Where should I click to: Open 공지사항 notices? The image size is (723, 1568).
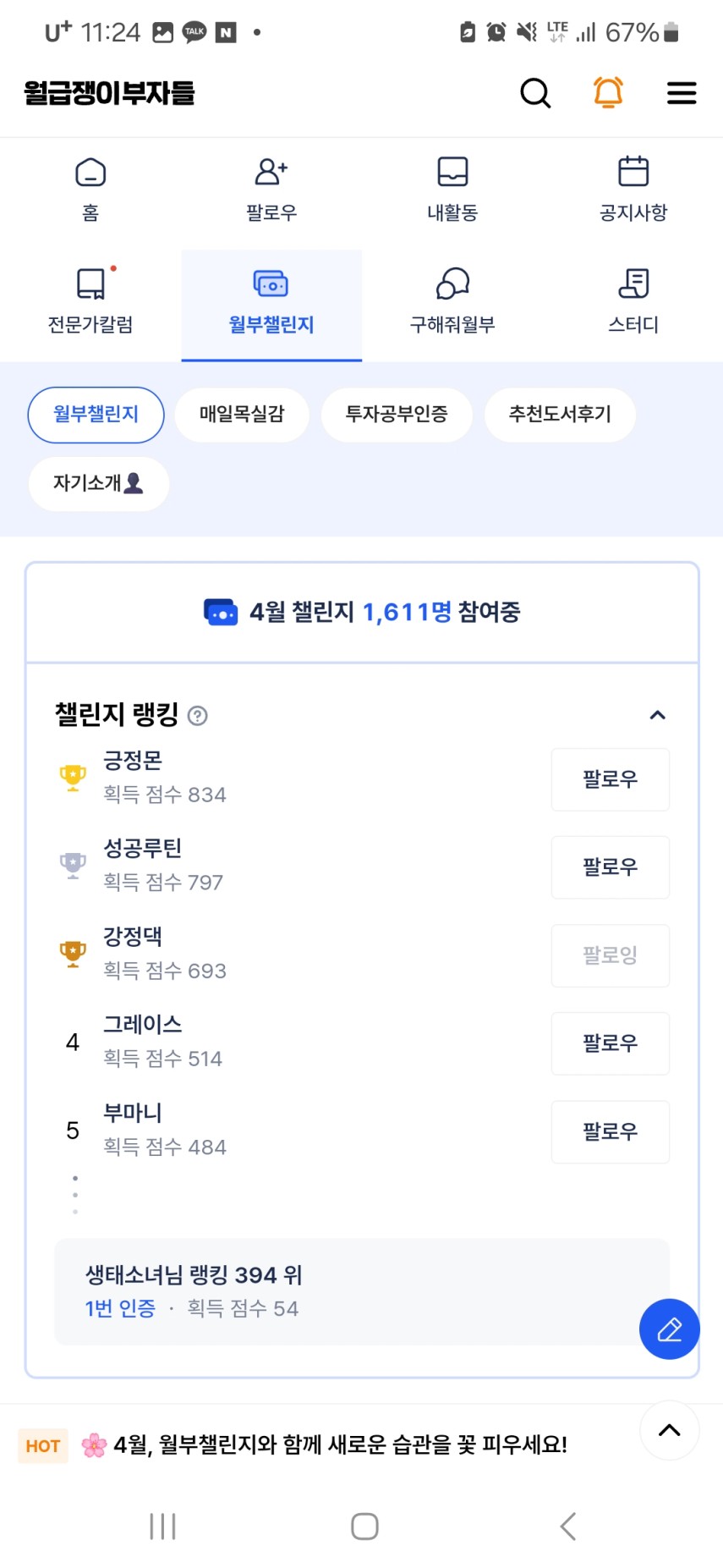pos(633,190)
